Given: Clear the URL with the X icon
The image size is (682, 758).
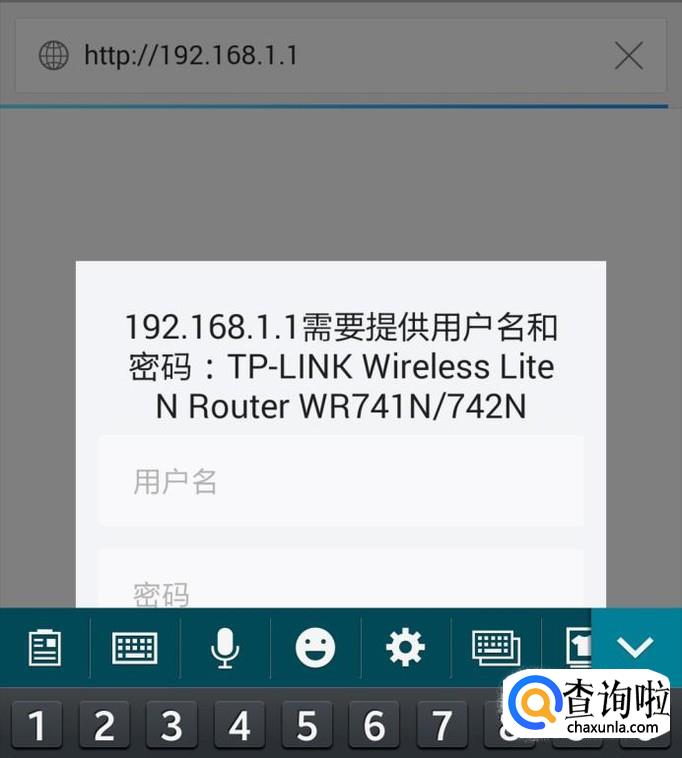Looking at the screenshot, I should tap(628, 56).
